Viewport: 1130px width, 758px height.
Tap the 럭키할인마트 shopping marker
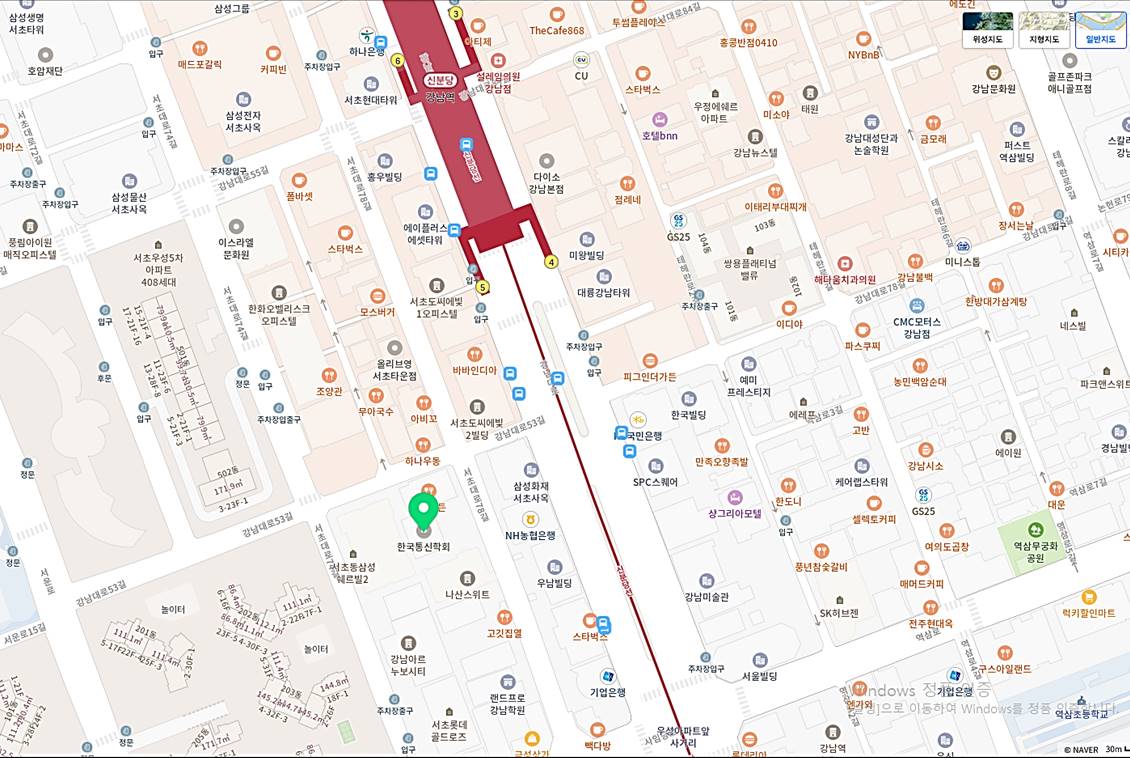point(1089,597)
